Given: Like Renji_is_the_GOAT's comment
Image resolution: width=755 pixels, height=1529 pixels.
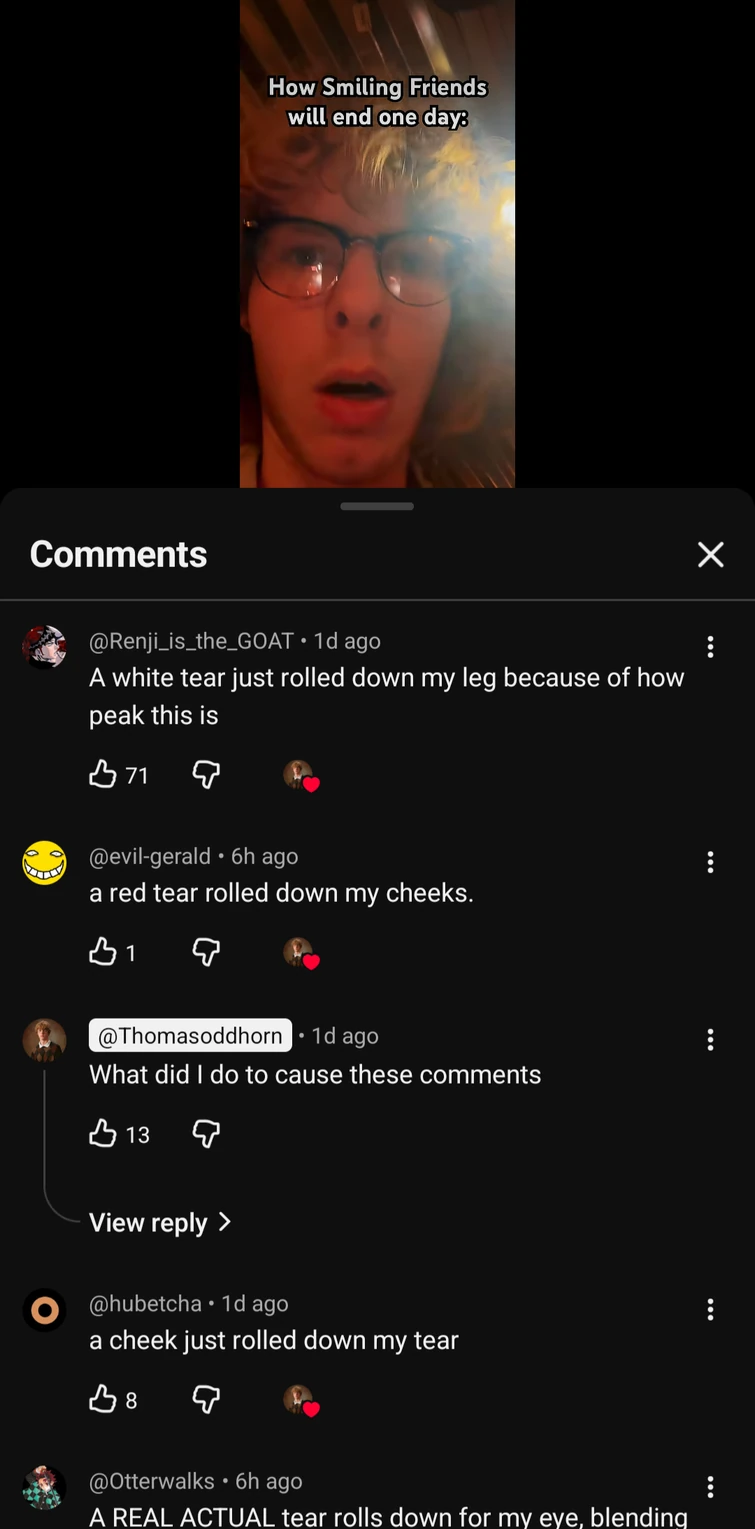Looking at the screenshot, I should (x=103, y=774).
